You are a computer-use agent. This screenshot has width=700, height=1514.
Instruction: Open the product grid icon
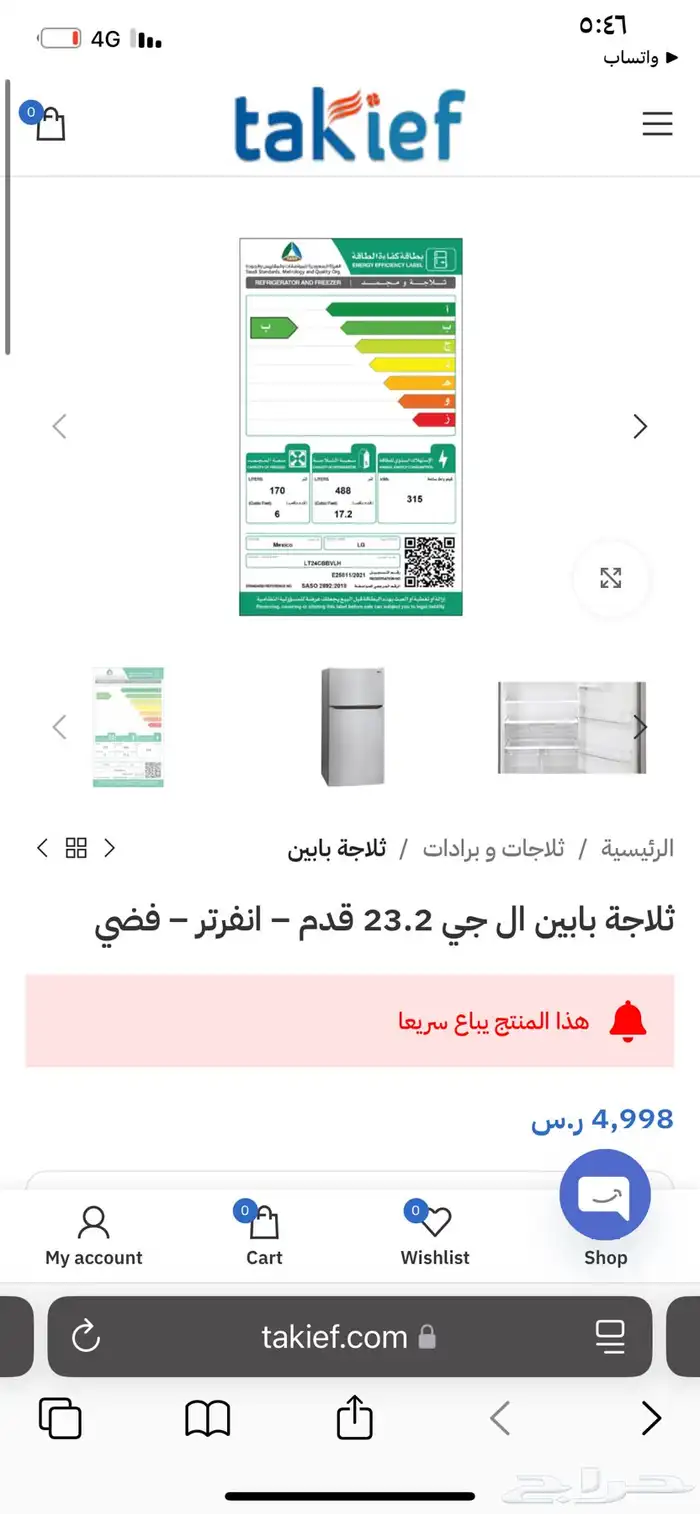pyautogui.click(x=76, y=849)
